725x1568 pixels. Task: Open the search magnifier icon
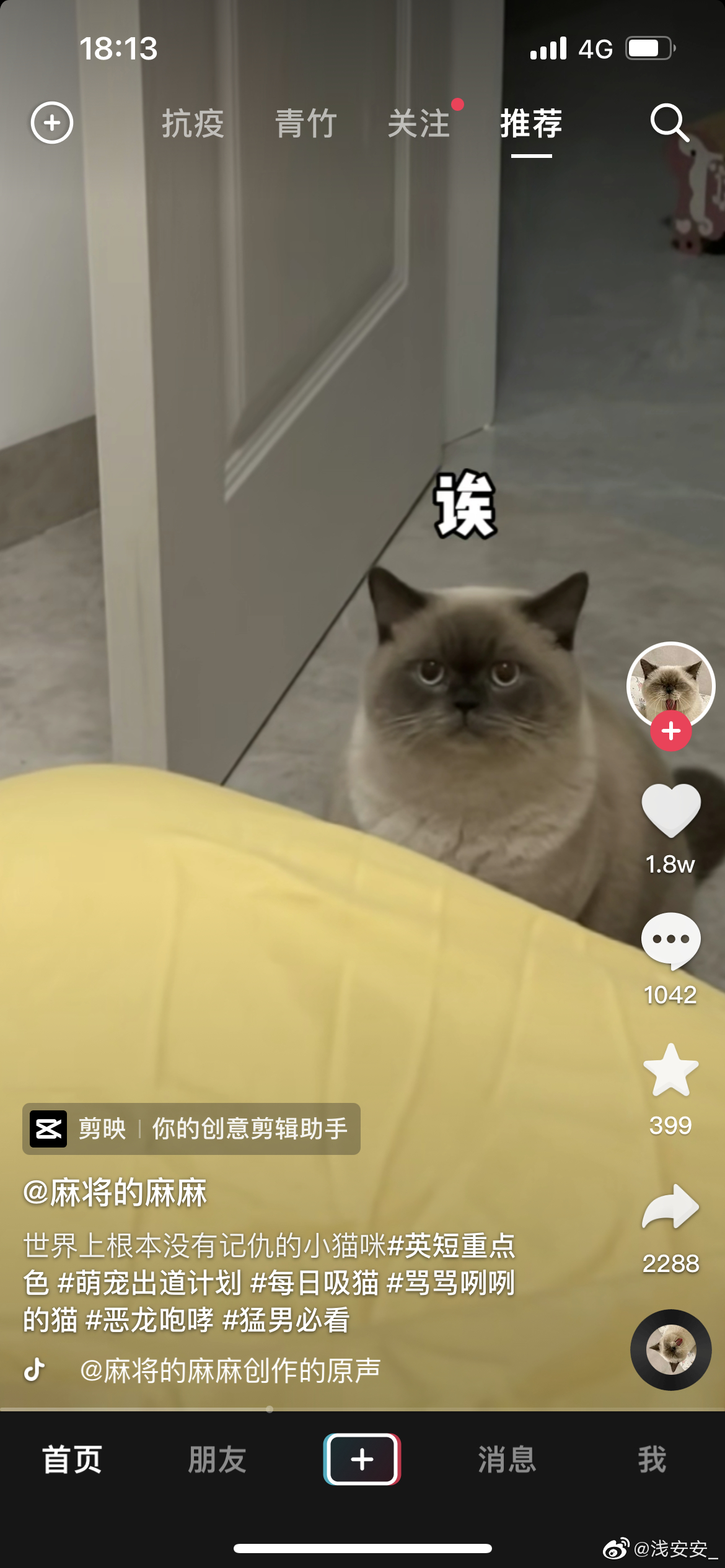pos(669,123)
